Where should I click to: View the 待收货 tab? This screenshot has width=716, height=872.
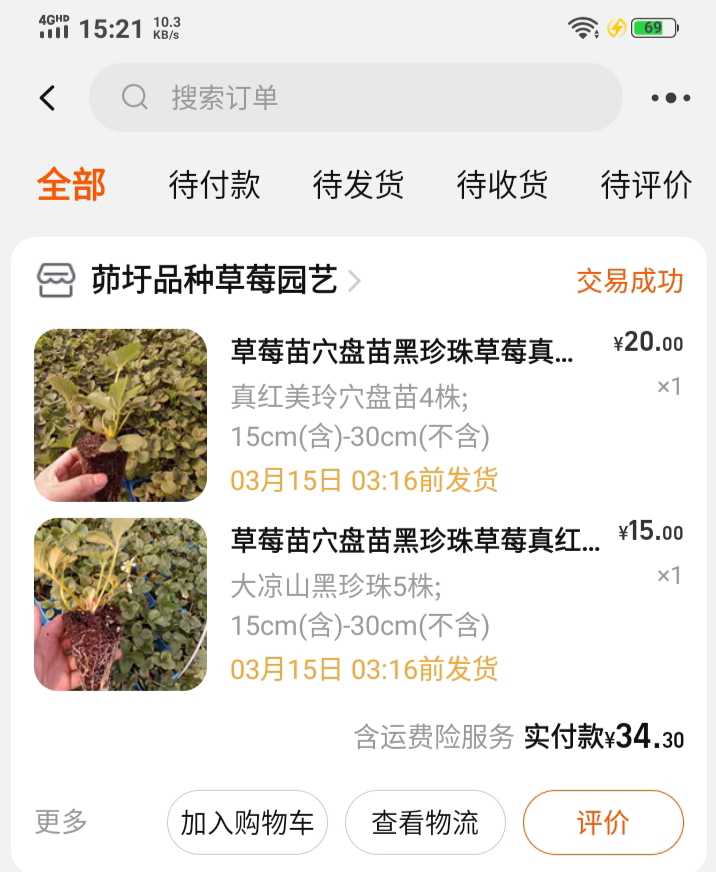tap(502, 185)
